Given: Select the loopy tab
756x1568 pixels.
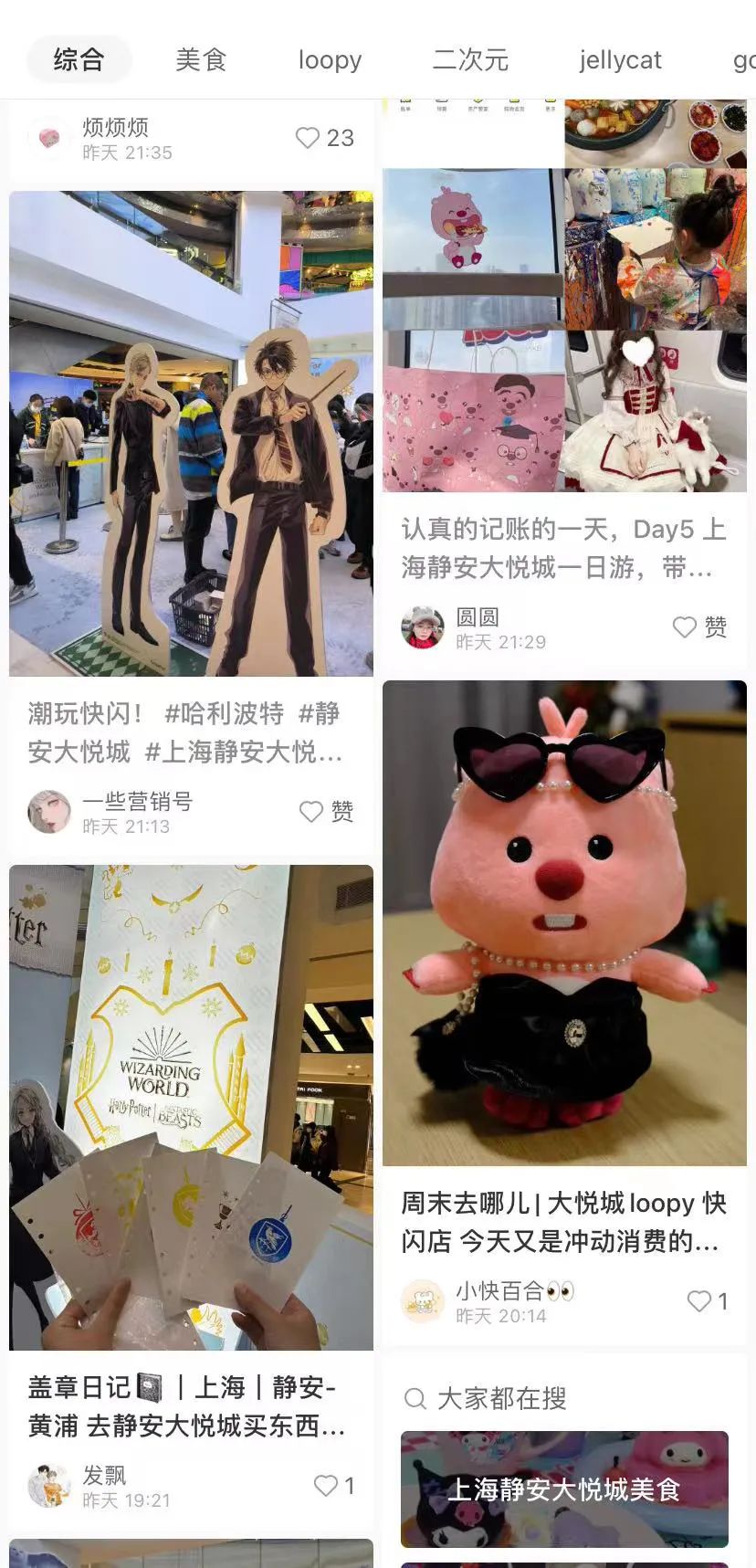Looking at the screenshot, I should coord(330,60).
